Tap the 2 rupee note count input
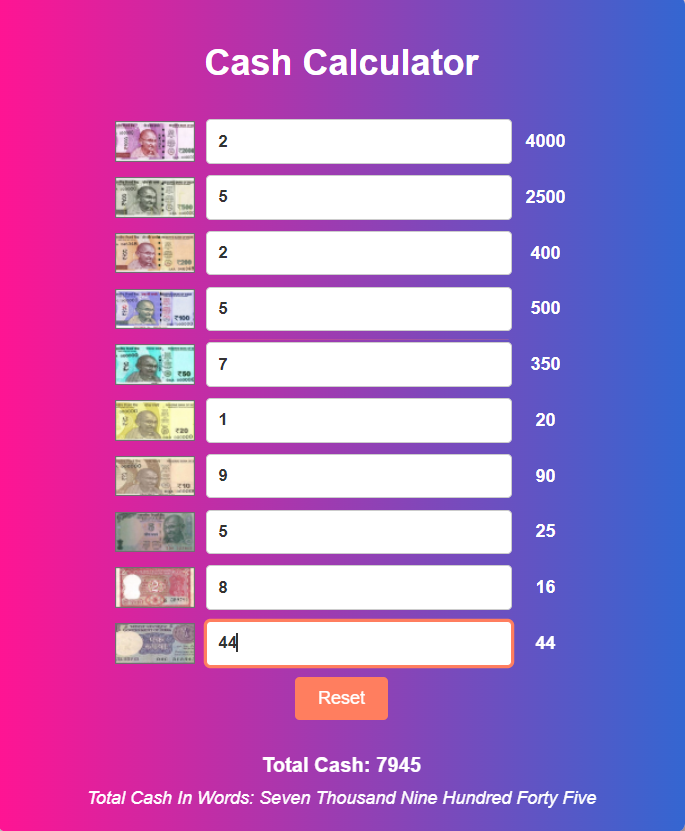The image size is (685, 831). click(358, 587)
